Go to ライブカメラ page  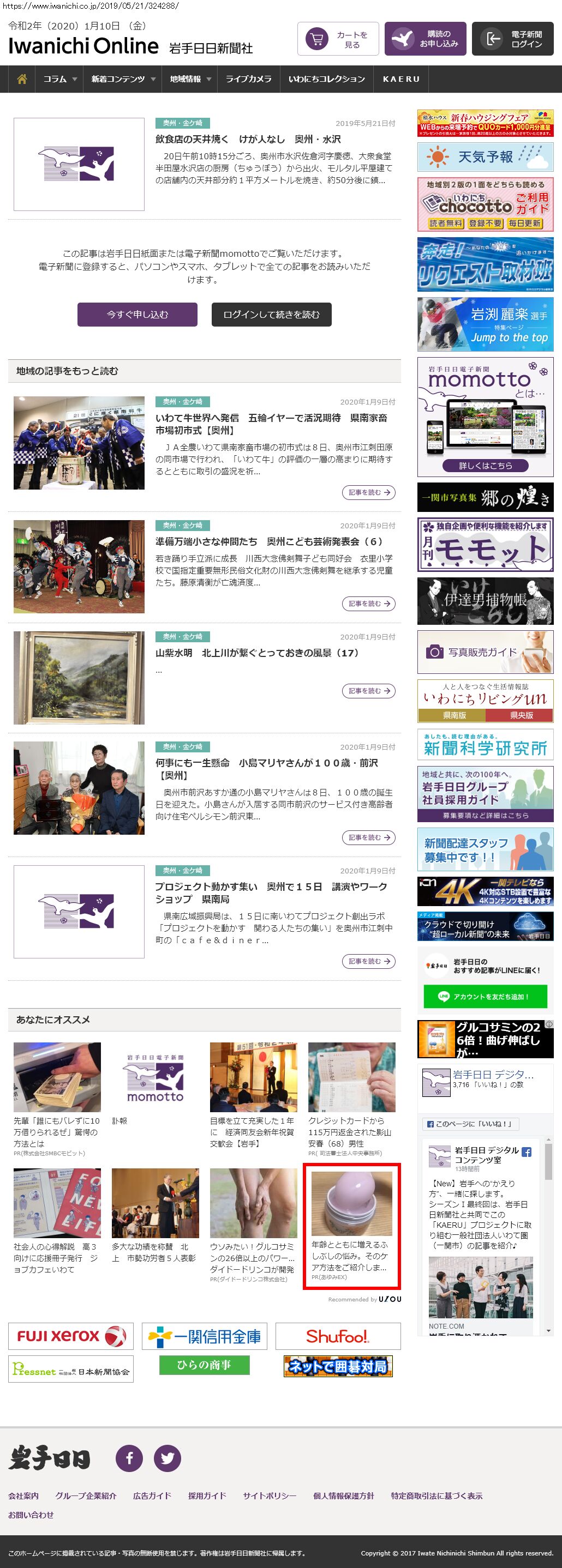click(248, 79)
